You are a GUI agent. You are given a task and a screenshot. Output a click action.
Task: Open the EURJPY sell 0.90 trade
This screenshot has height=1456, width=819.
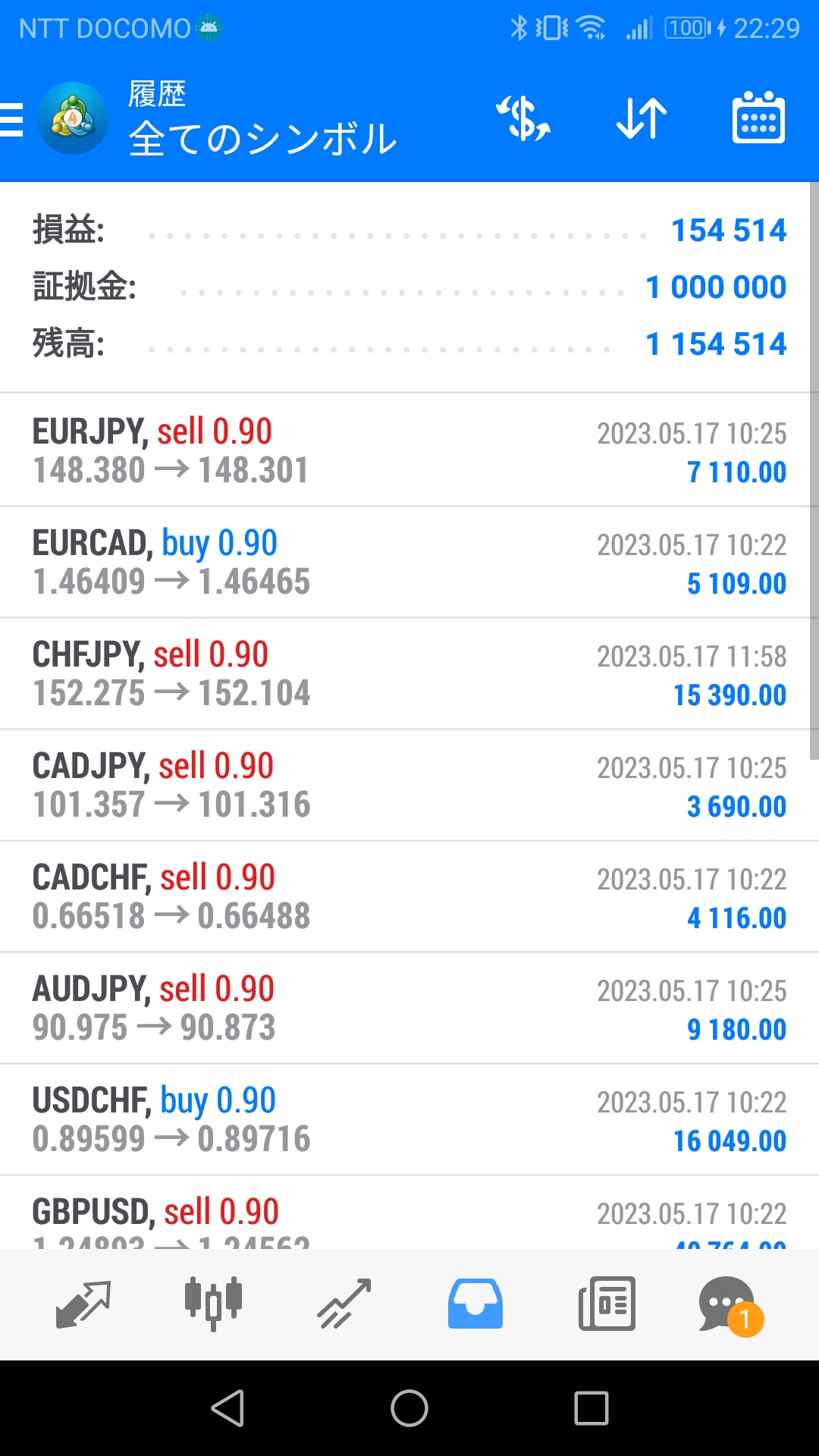pos(409,450)
